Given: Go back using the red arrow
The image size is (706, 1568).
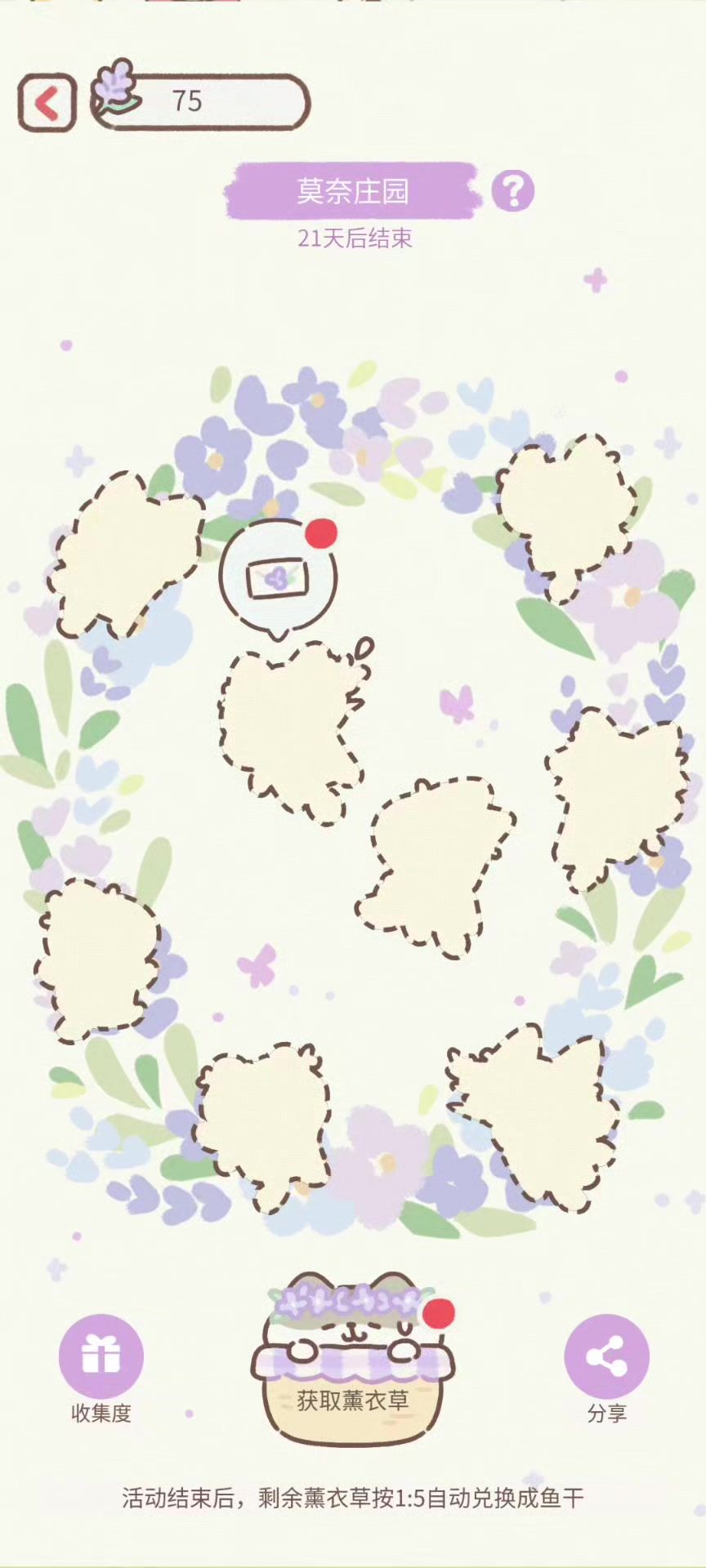Looking at the screenshot, I should [x=47, y=103].
